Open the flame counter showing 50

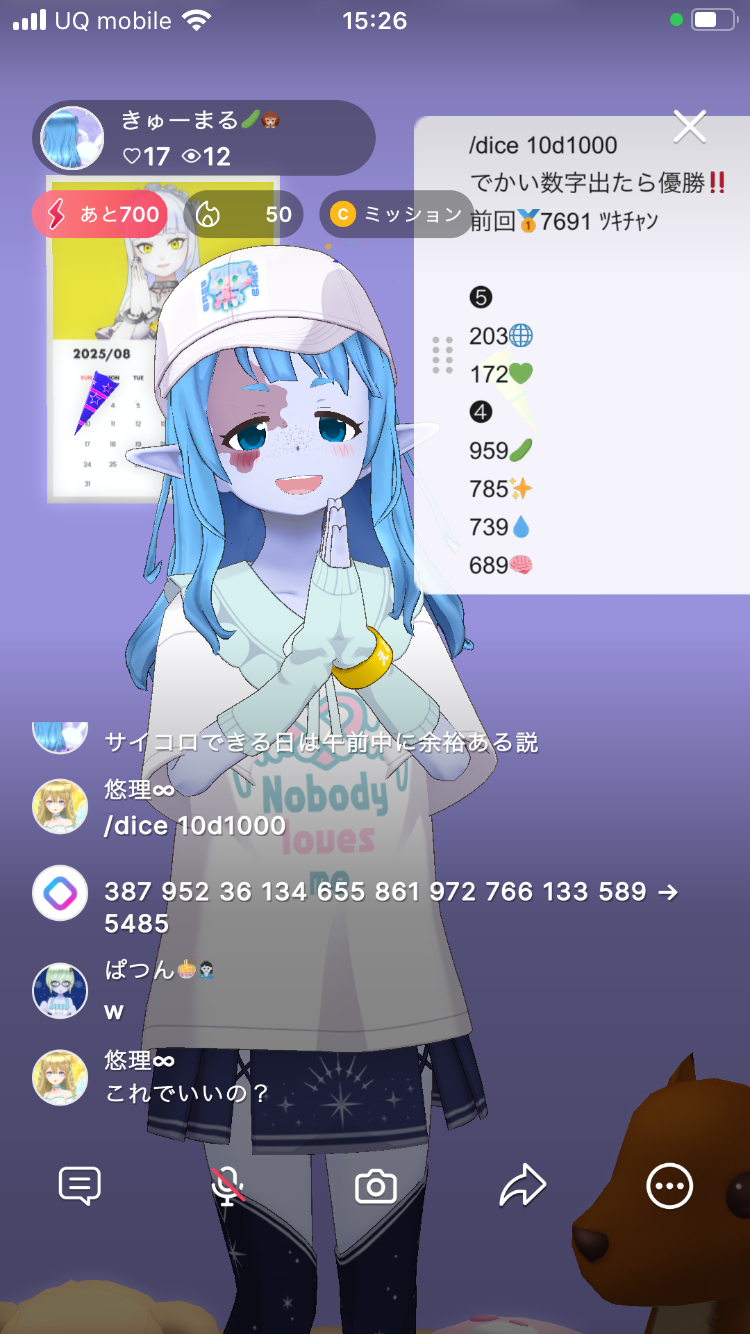(x=244, y=214)
